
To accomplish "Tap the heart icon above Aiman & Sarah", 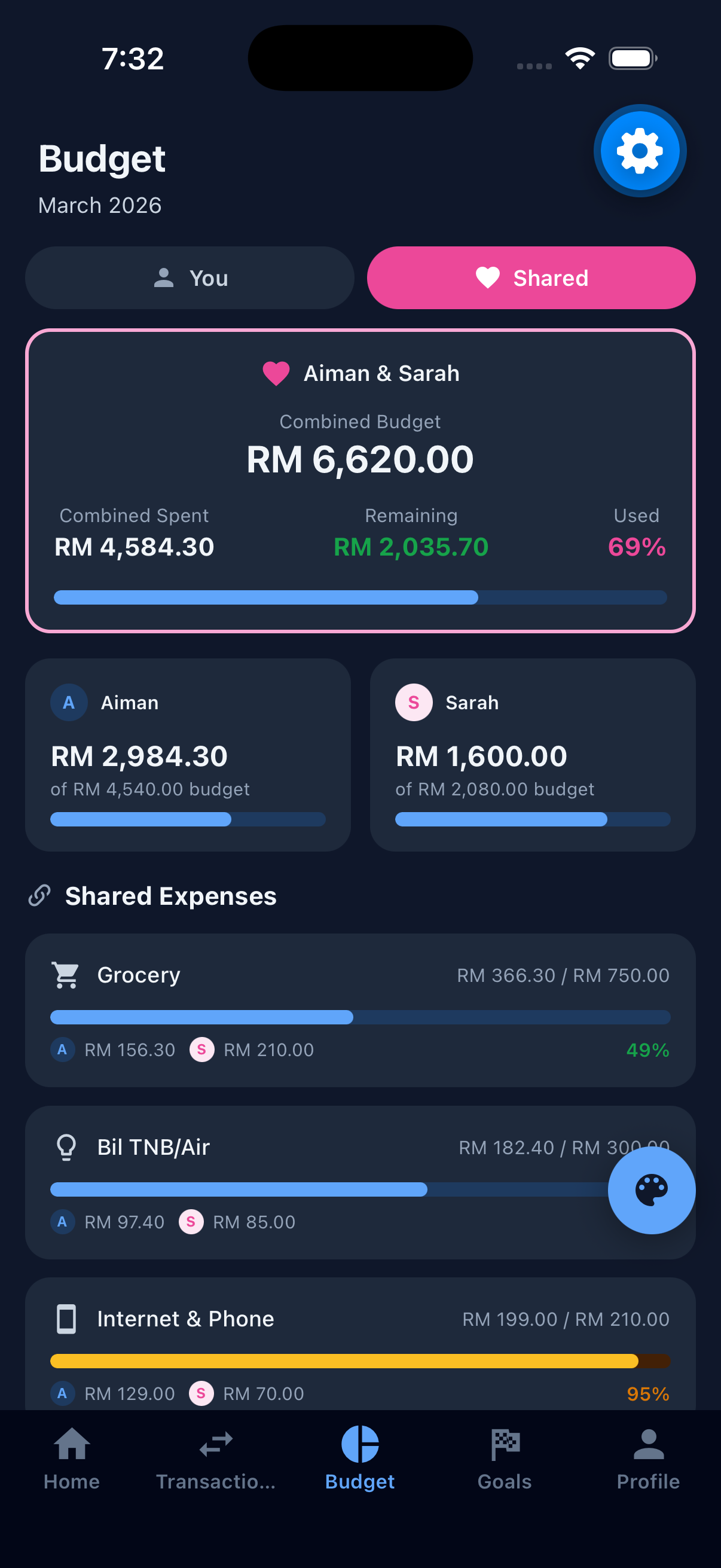I will (275, 373).
